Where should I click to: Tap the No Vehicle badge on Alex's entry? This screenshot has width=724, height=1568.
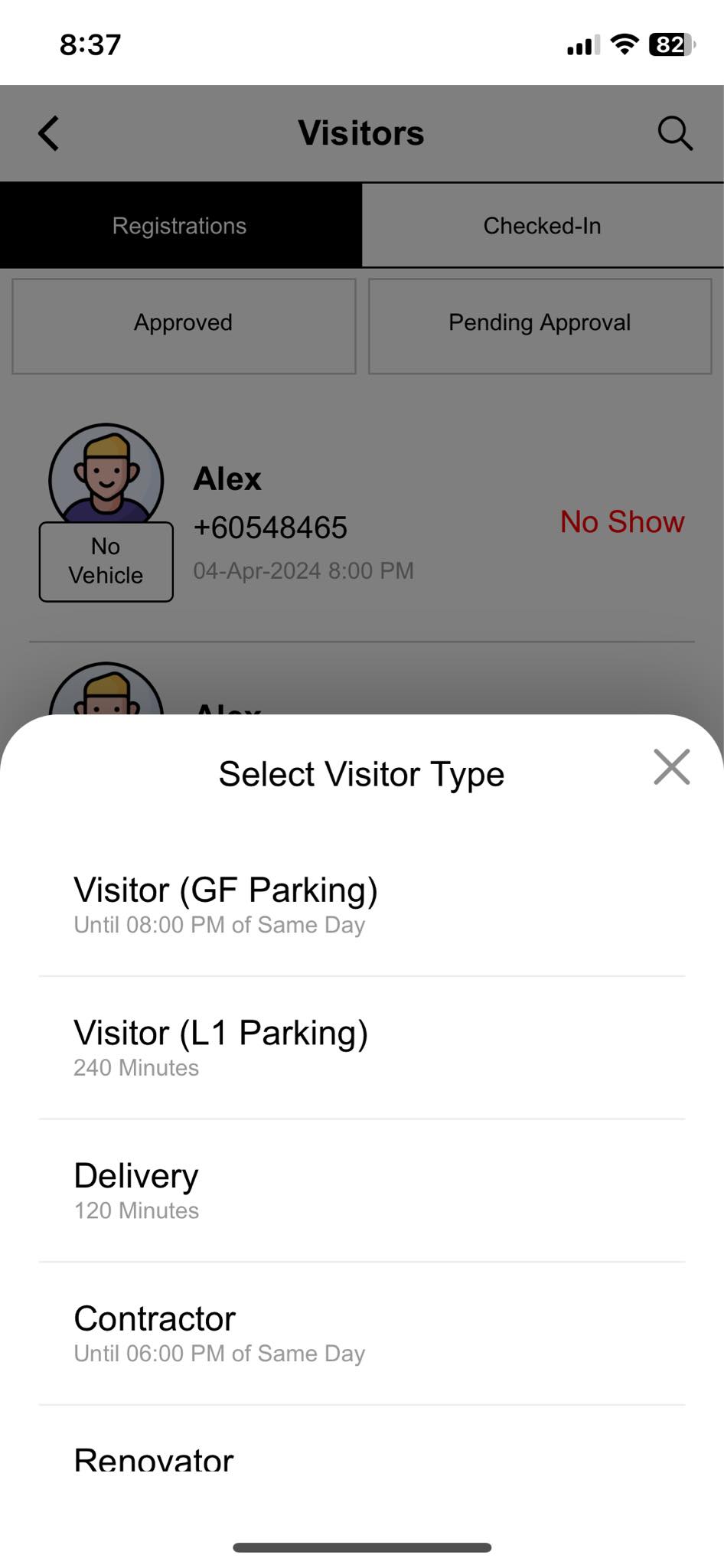pos(105,561)
